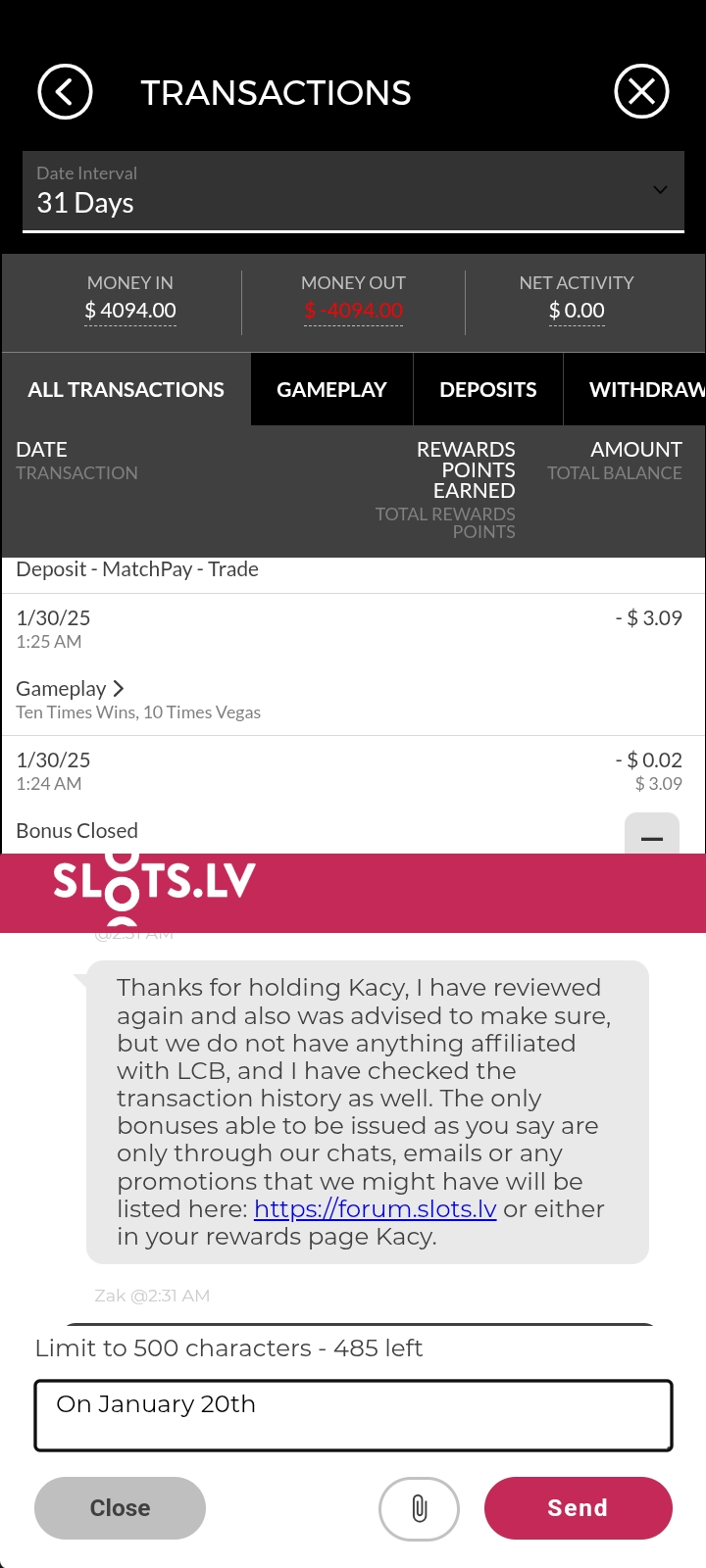Open the forum.slots.lv link
Image resolution: width=706 pixels, height=1568 pixels.
tap(375, 1209)
